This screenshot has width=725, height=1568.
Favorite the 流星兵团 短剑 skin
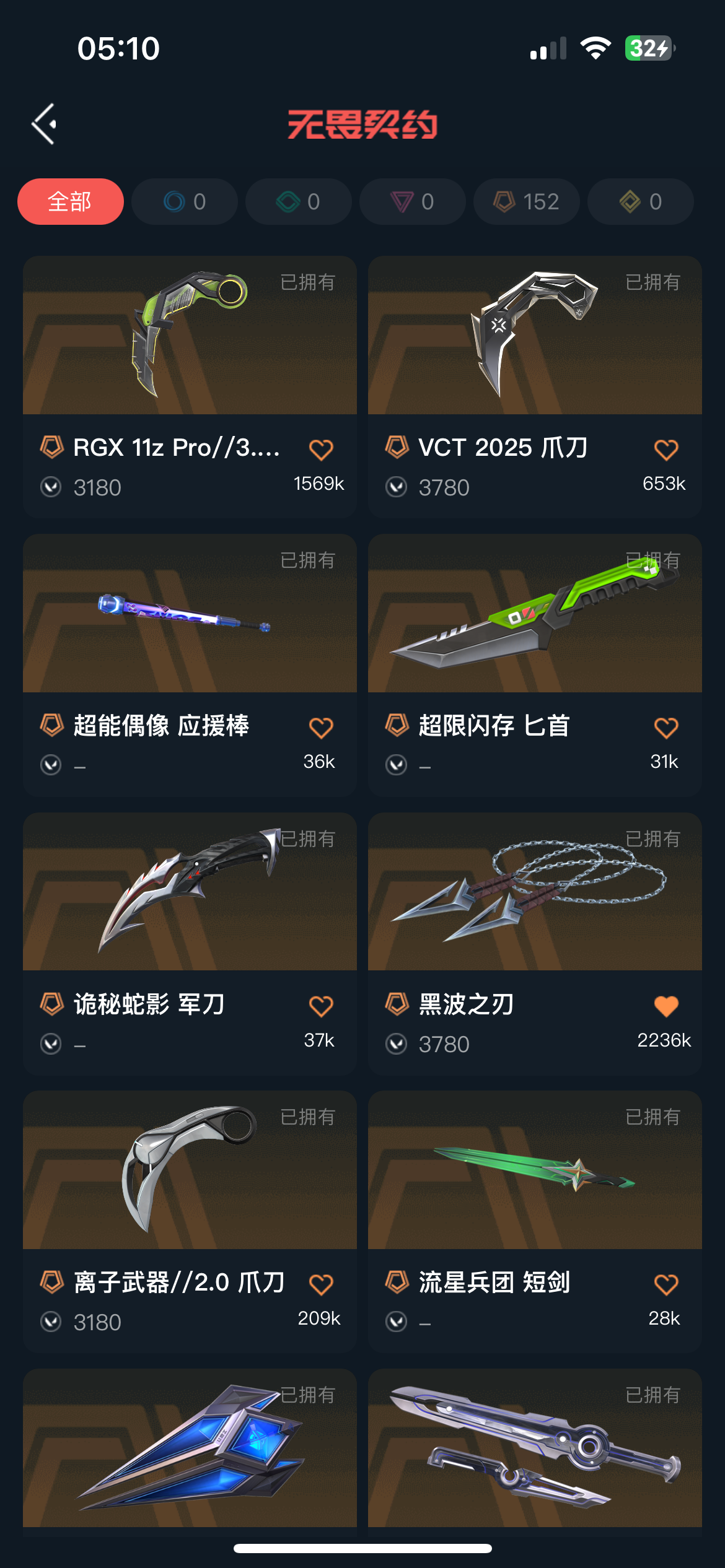click(666, 1284)
